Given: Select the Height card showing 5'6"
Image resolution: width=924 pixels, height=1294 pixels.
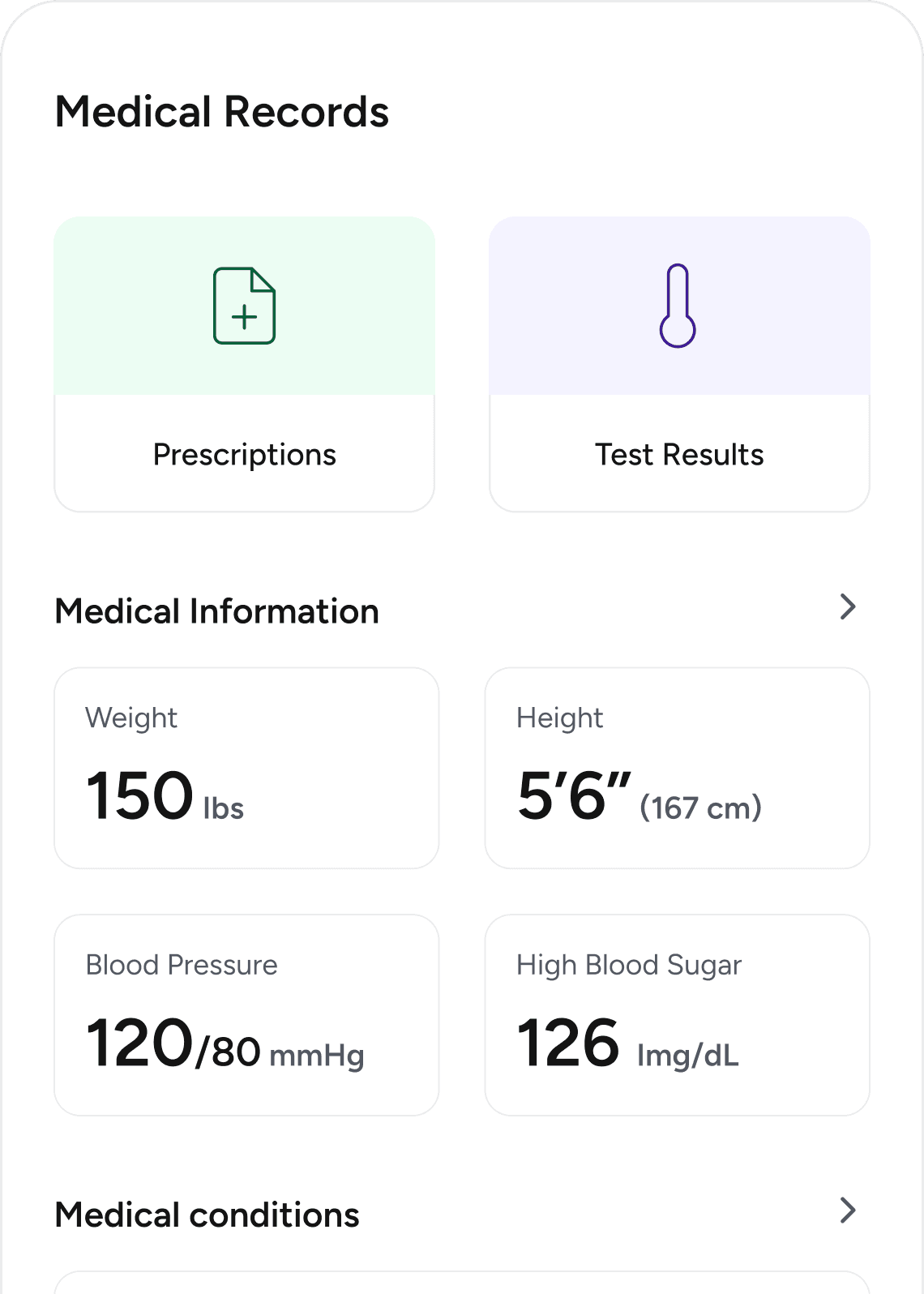Looking at the screenshot, I should pyautogui.click(x=678, y=767).
